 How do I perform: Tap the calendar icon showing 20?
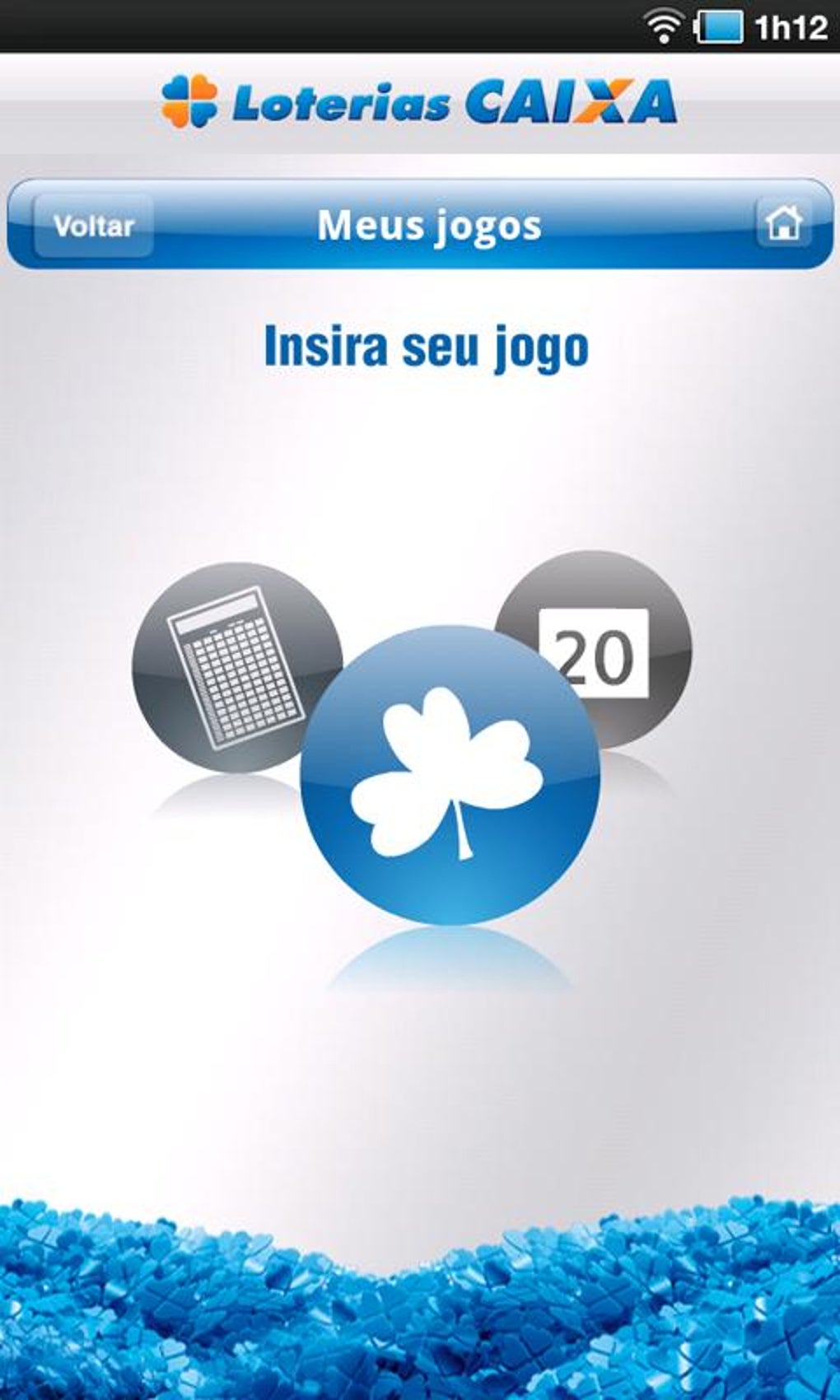click(593, 651)
